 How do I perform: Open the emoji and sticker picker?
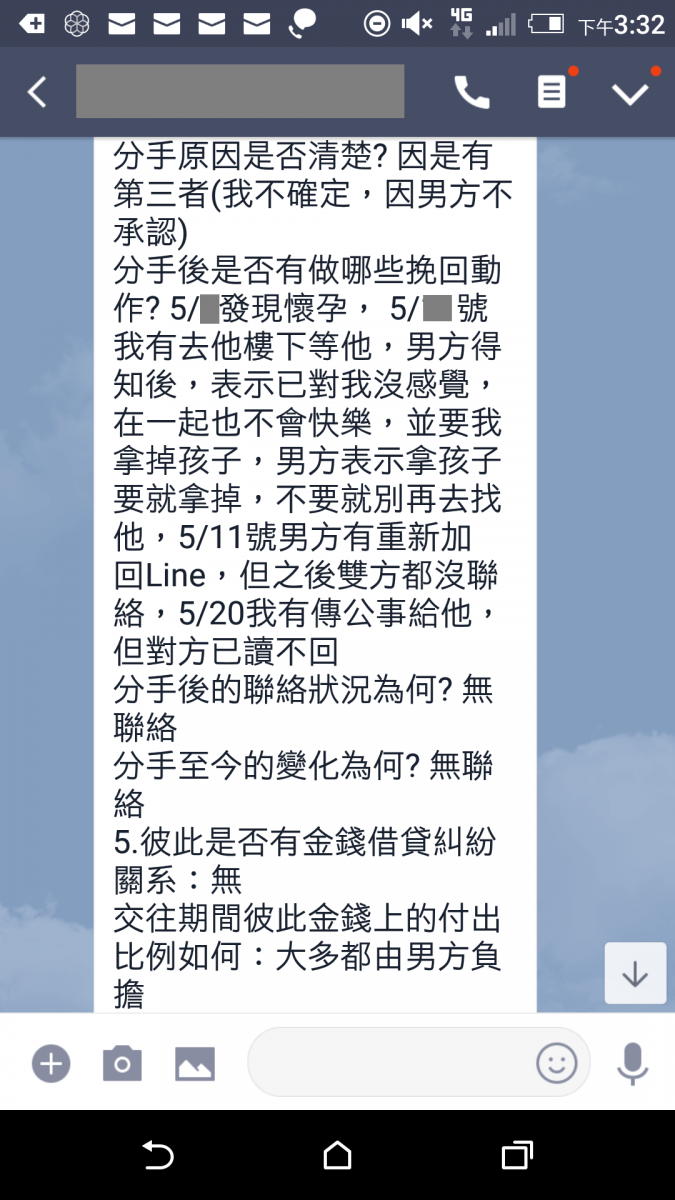pyautogui.click(x=557, y=1062)
